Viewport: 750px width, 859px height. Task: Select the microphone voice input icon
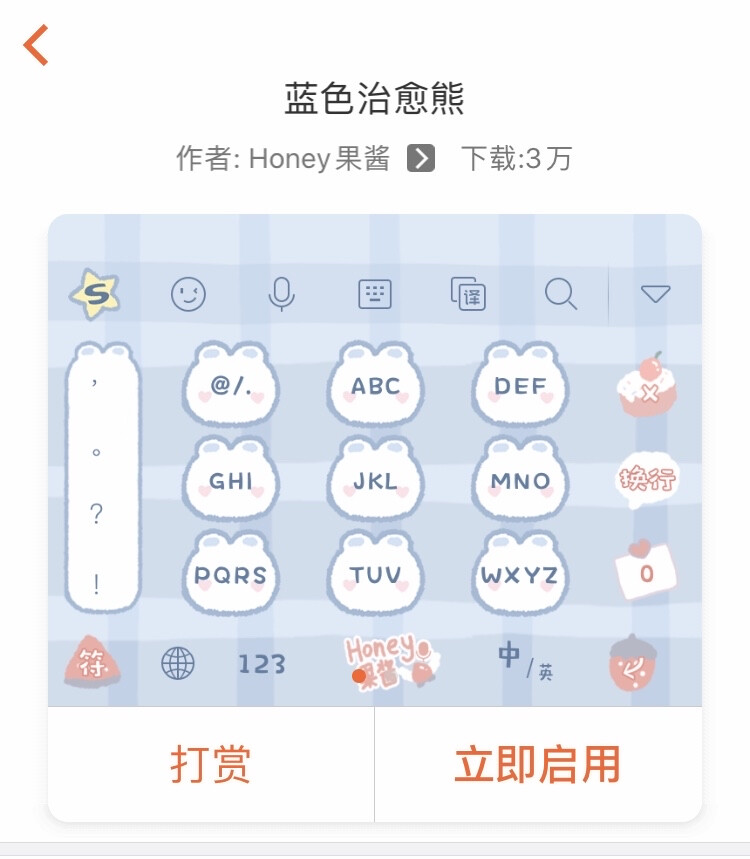point(283,293)
